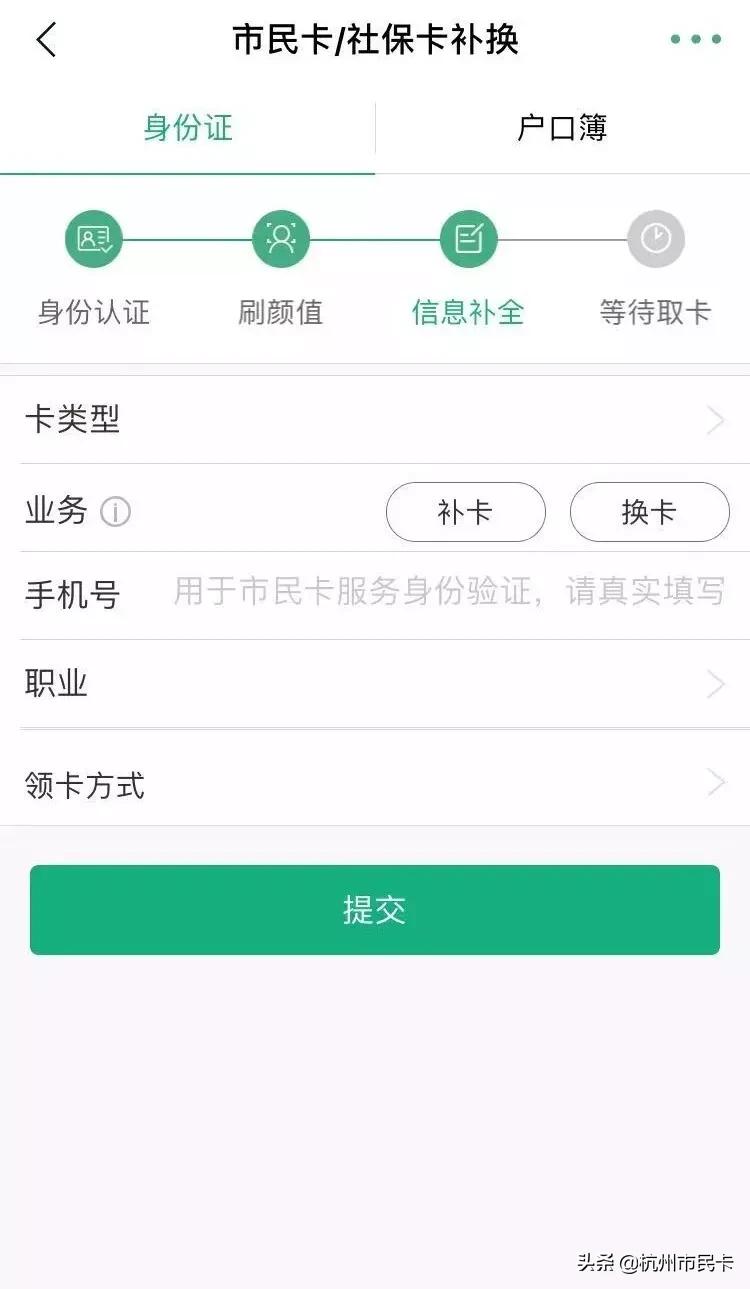Switch to the 户口簿 tab
The image size is (750, 1289).
pyautogui.click(x=562, y=128)
